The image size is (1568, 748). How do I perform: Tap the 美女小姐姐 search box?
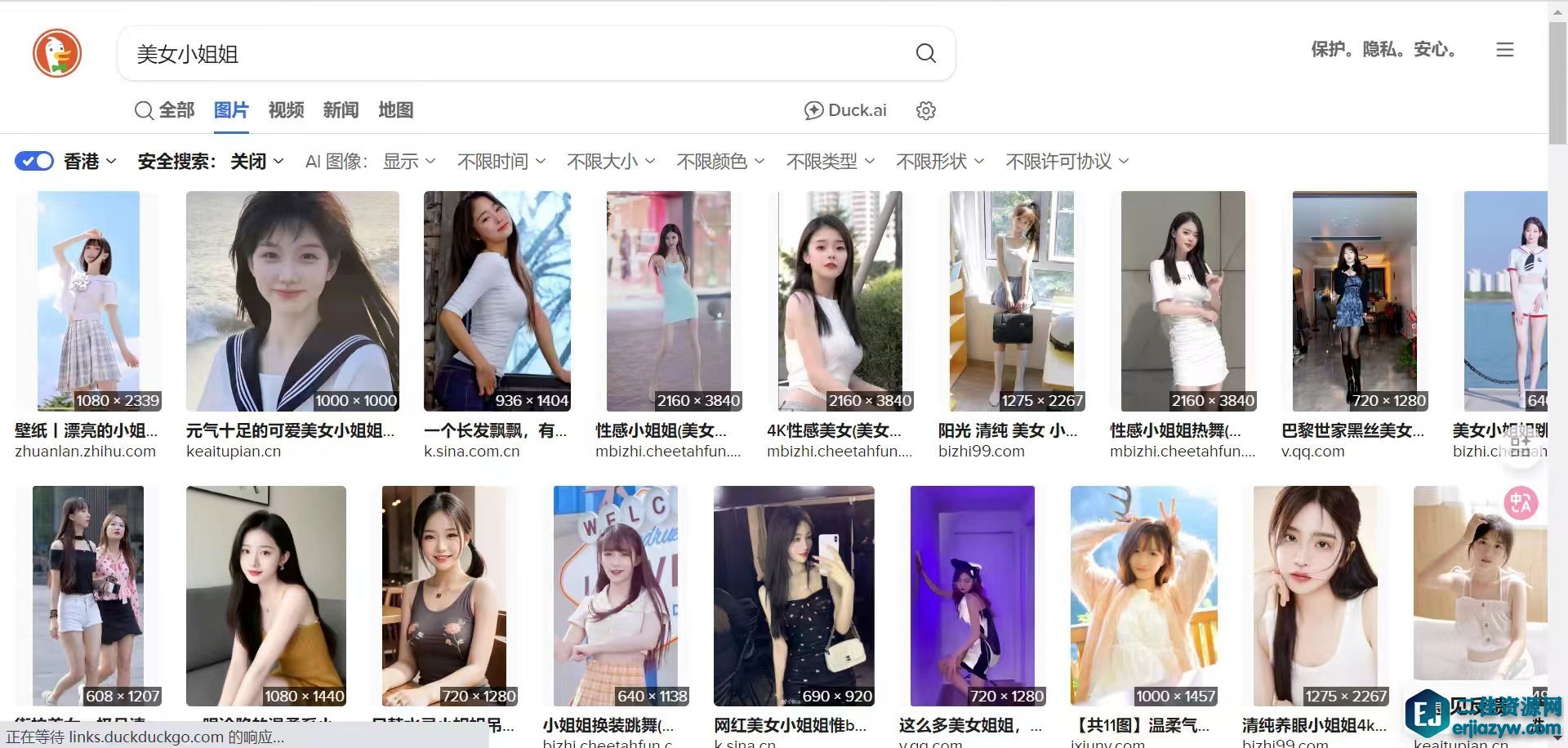[514, 54]
